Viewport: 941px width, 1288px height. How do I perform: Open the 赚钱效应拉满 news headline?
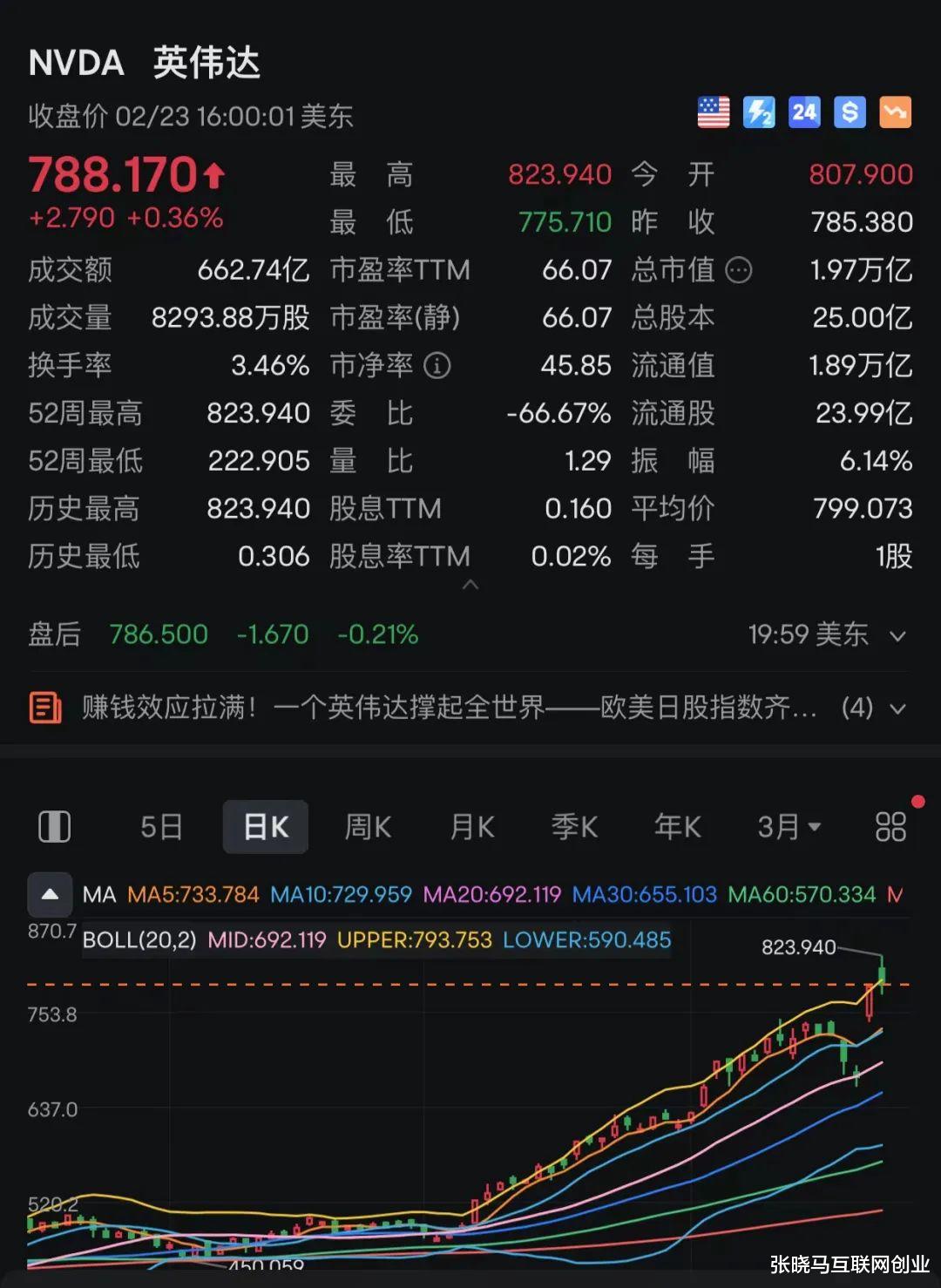pos(449,708)
